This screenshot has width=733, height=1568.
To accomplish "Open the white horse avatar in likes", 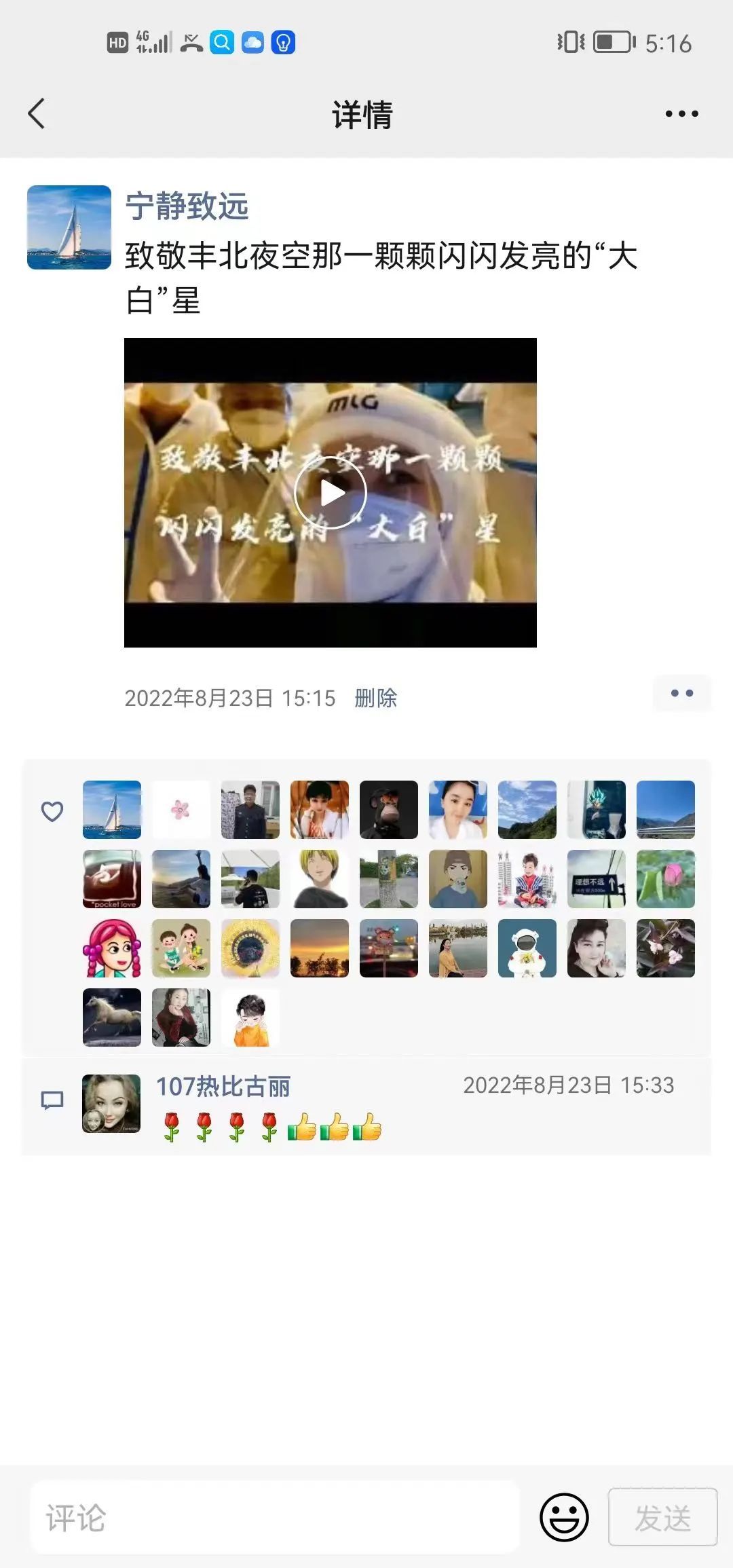I will pos(112,1017).
